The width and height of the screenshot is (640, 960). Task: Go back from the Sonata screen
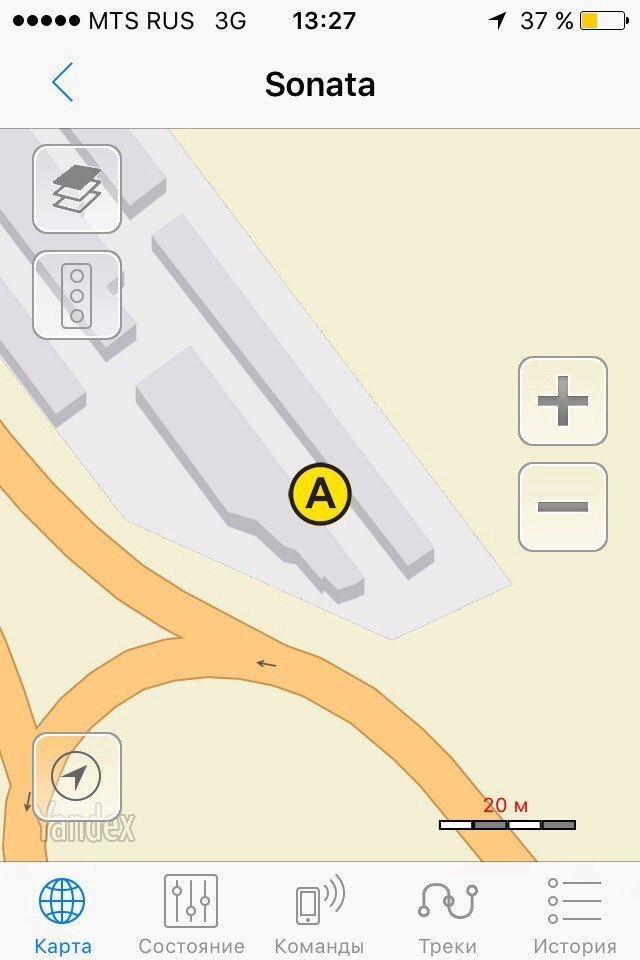coord(62,83)
